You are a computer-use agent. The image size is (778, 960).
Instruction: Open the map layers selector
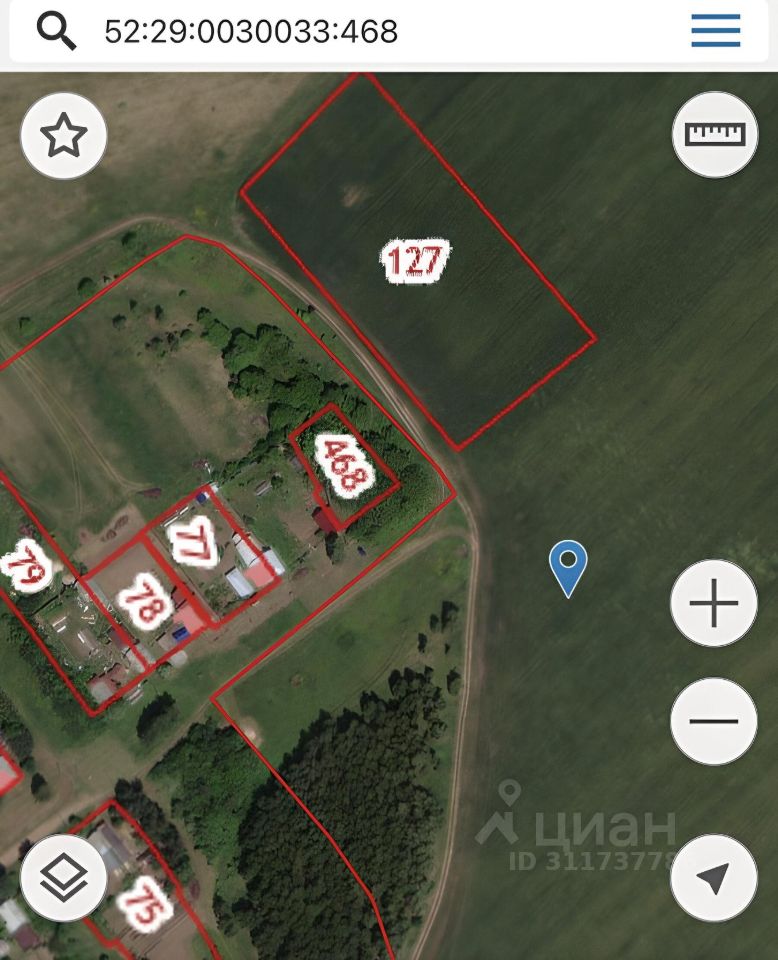pos(64,878)
